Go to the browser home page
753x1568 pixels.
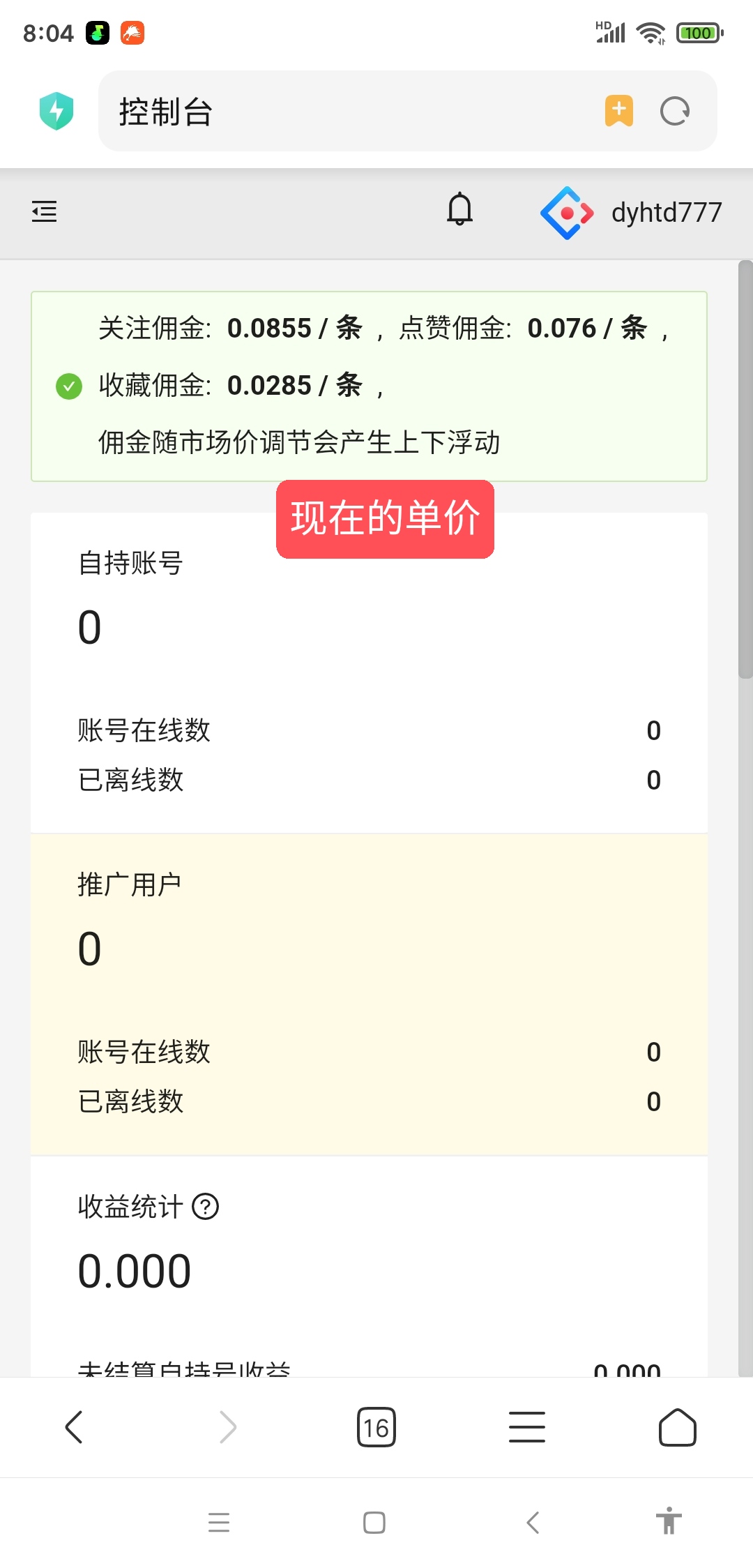(x=678, y=1426)
